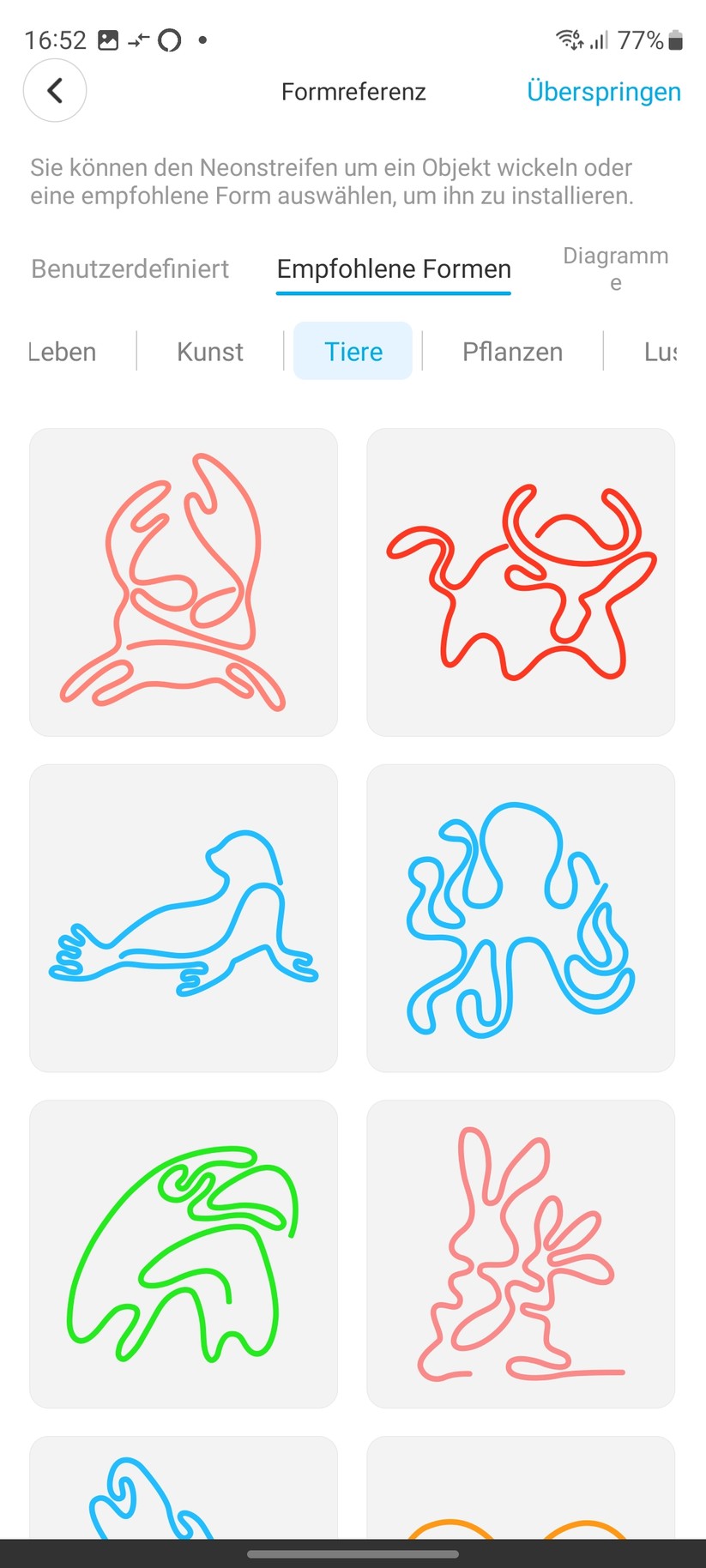
Task: Switch to the Empfohlene Formen tab
Action: 393,268
